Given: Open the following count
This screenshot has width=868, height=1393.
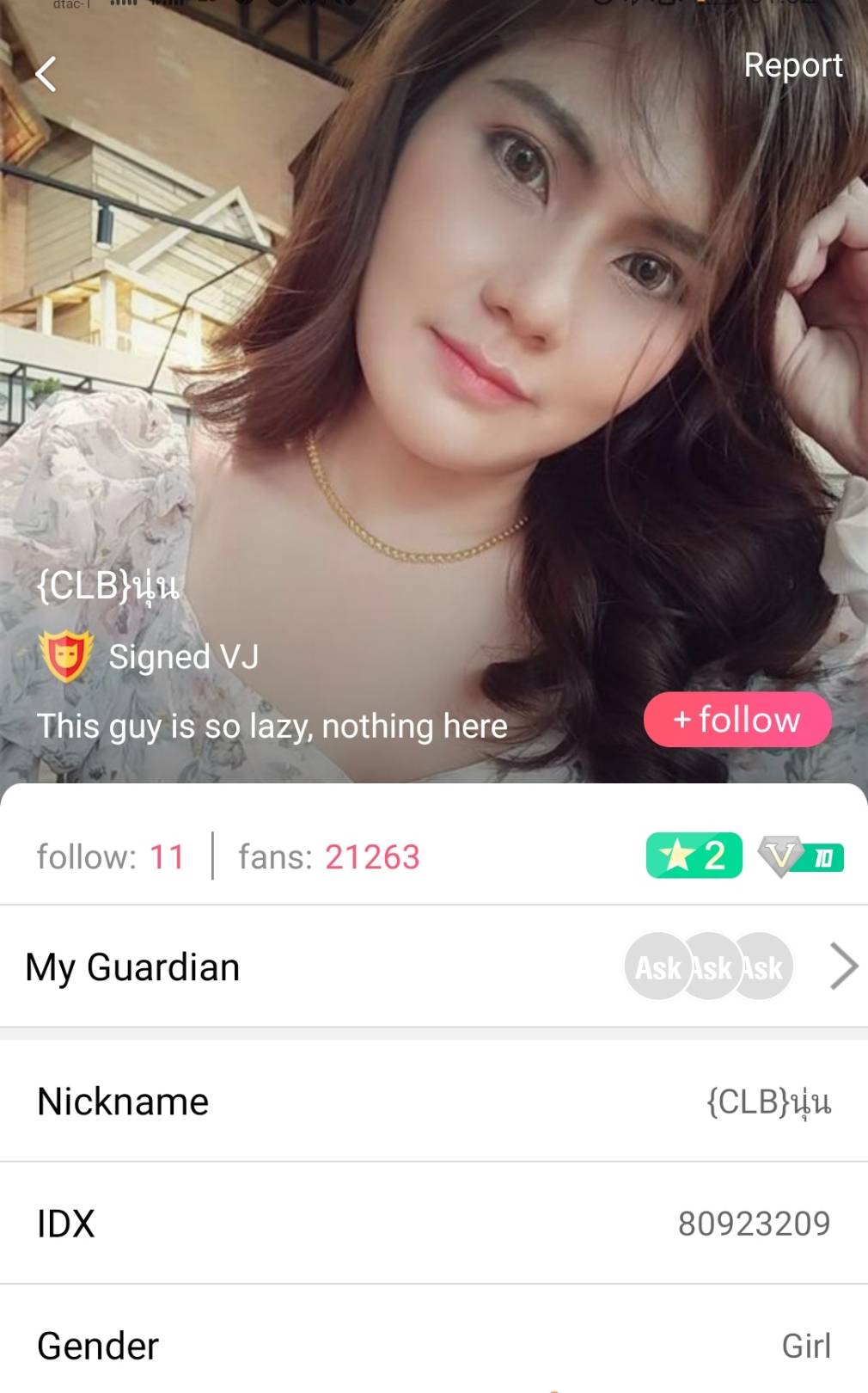Looking at the screenshot, I should click(x=110, y=856).
